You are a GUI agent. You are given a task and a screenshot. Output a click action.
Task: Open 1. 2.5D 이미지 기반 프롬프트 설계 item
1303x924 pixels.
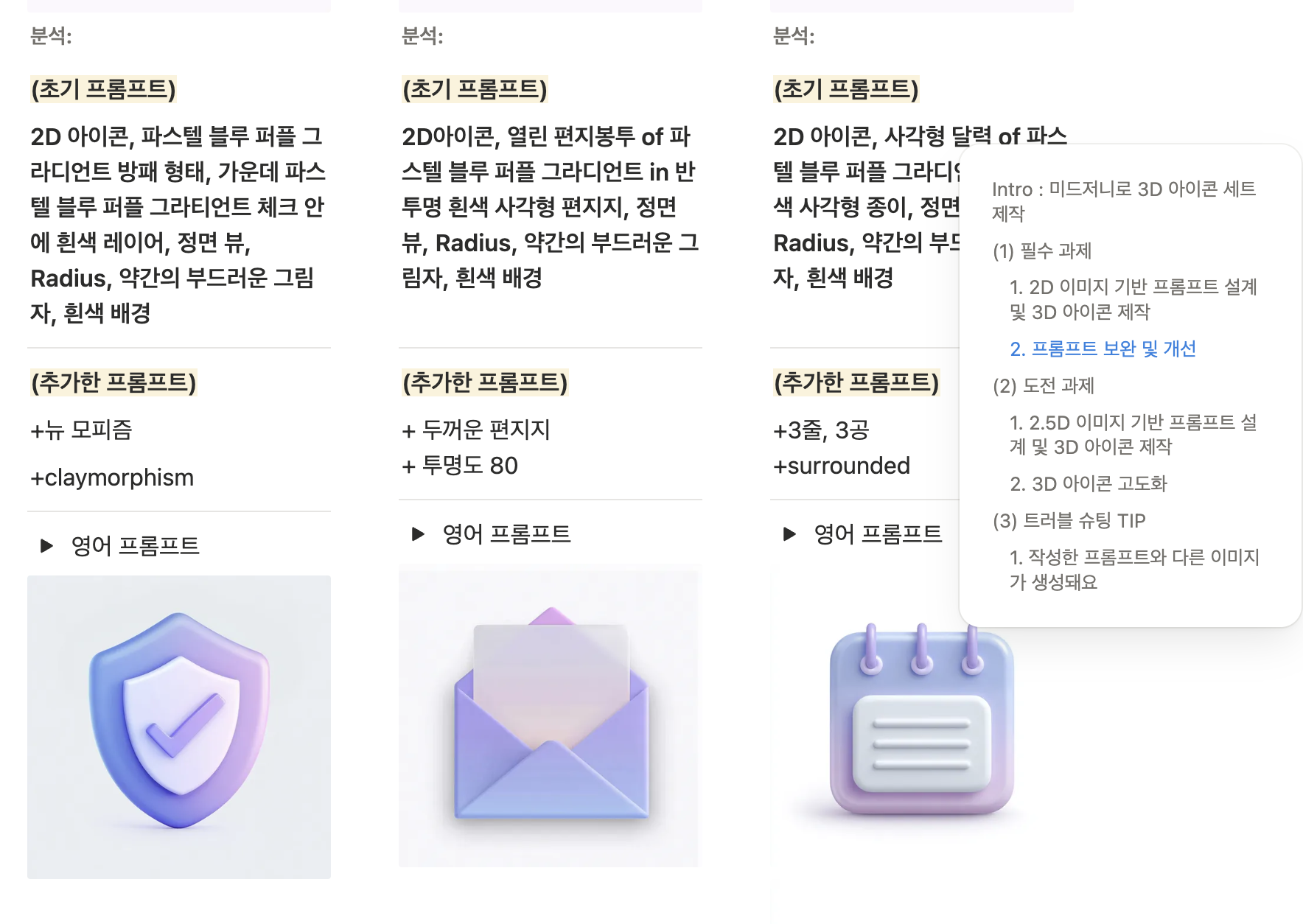pyautogui.click(x=1132, y=434)
